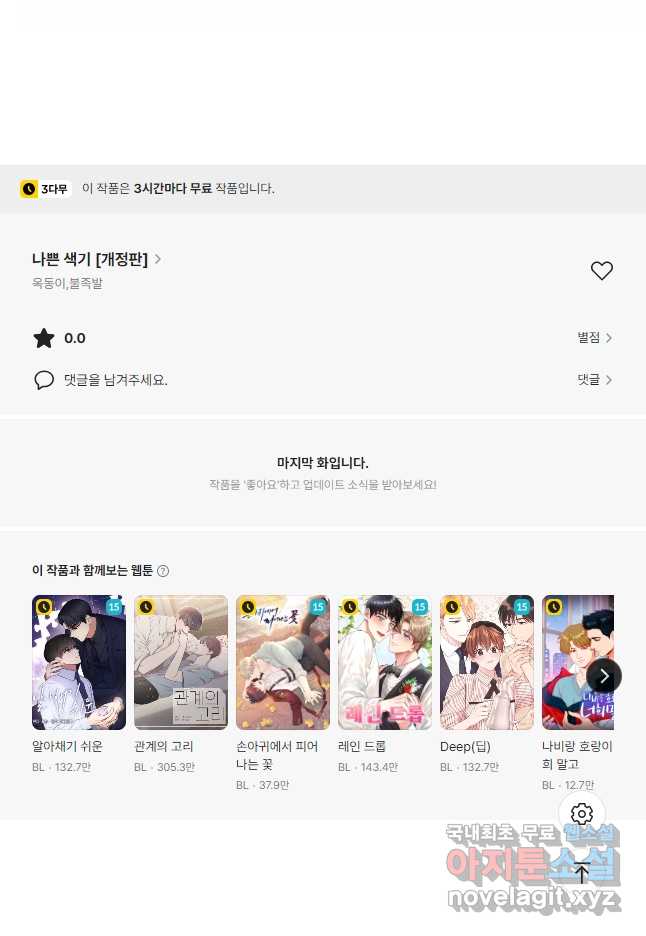Open the webtoon Deep(딥)
The height and width of the screenshot is (936, 646).
click(487, 663)
